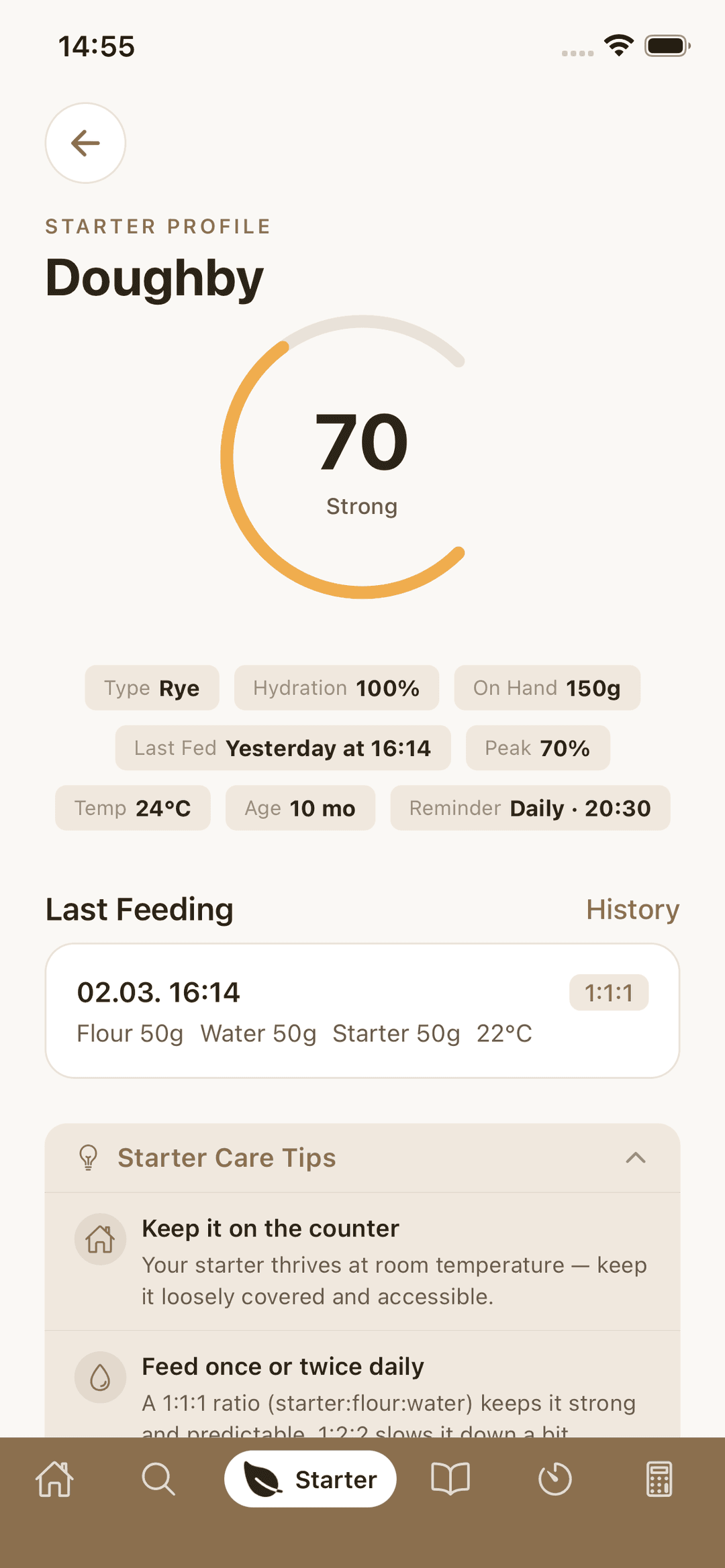Screen dimensions: 725x1568
Task: Open the Reminder Daily 20:30 setting
Action: click(530, 808)
